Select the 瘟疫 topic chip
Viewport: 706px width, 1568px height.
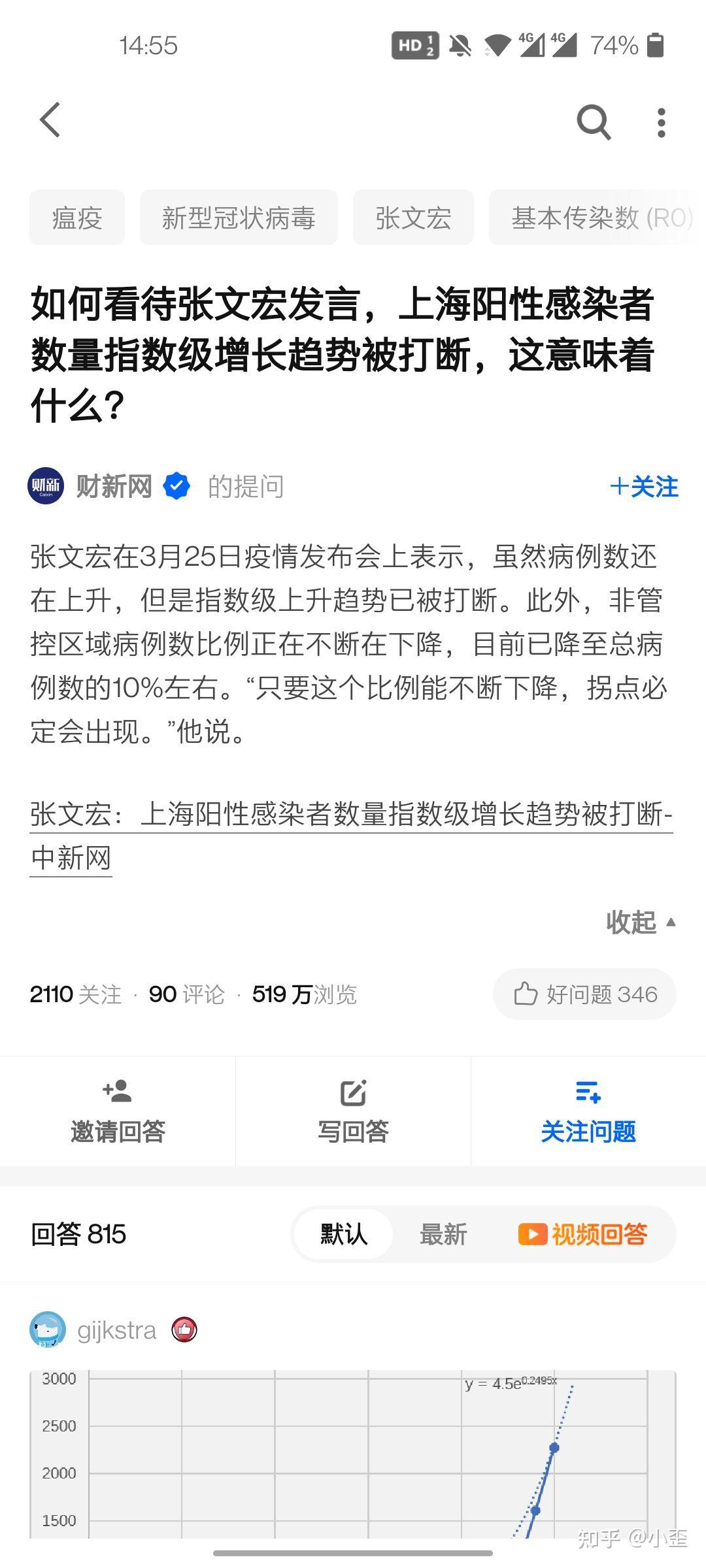77,218
